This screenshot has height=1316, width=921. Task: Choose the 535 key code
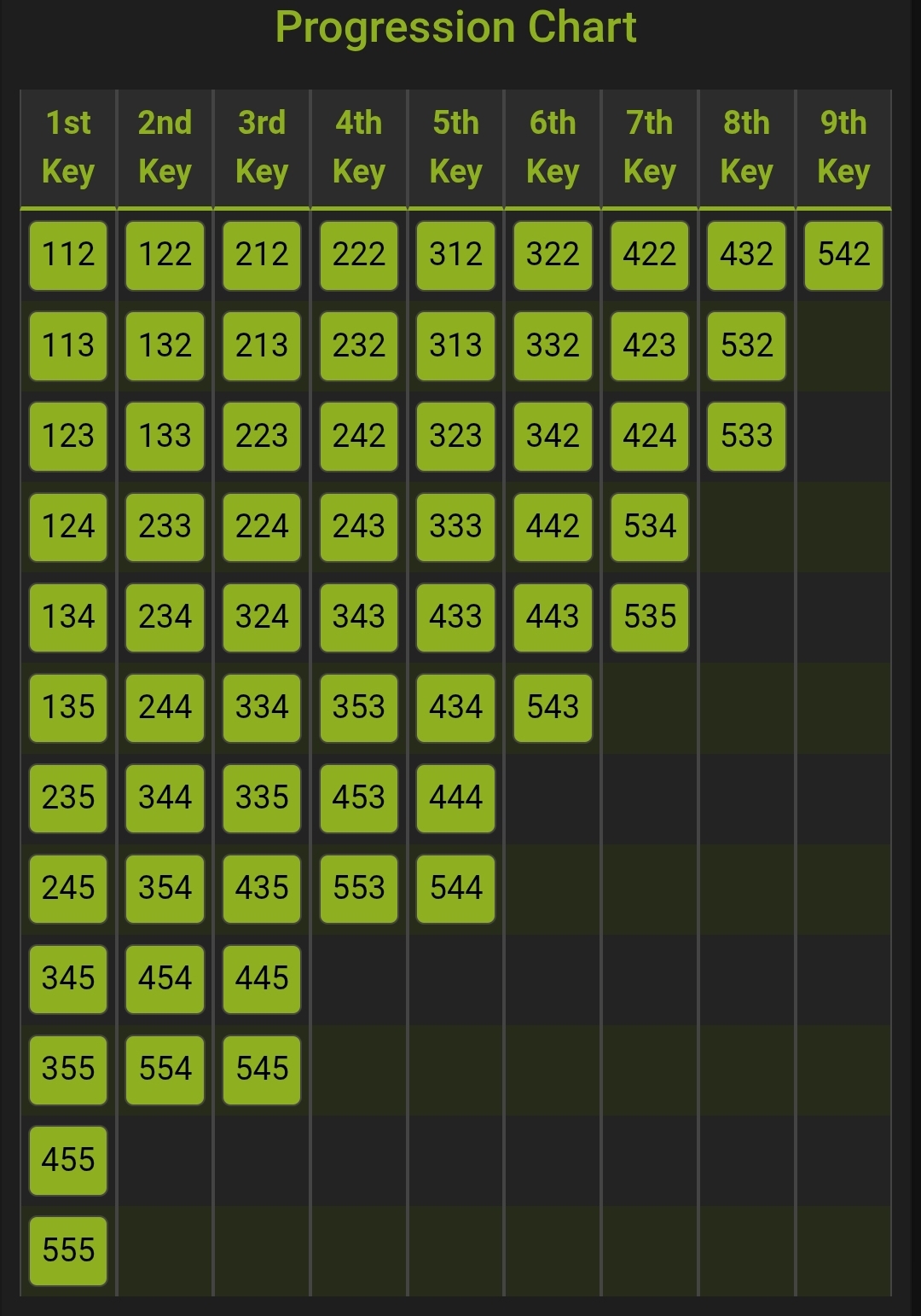point(650,617)
